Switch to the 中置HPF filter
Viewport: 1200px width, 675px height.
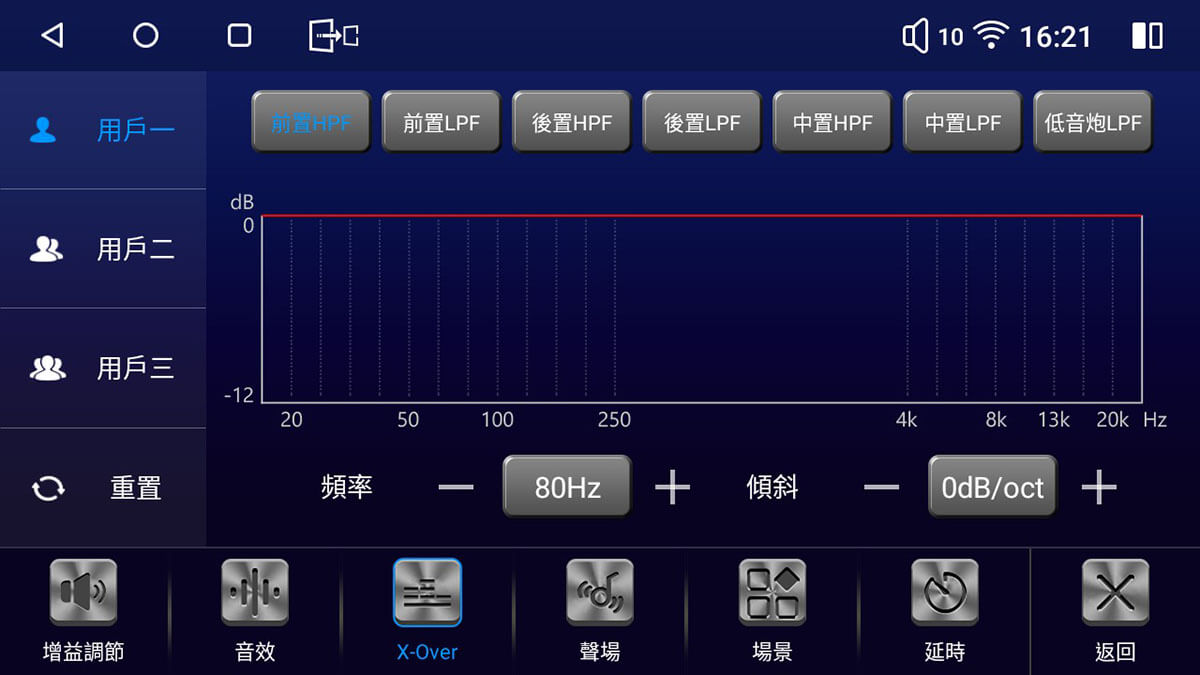coord(832,122)
